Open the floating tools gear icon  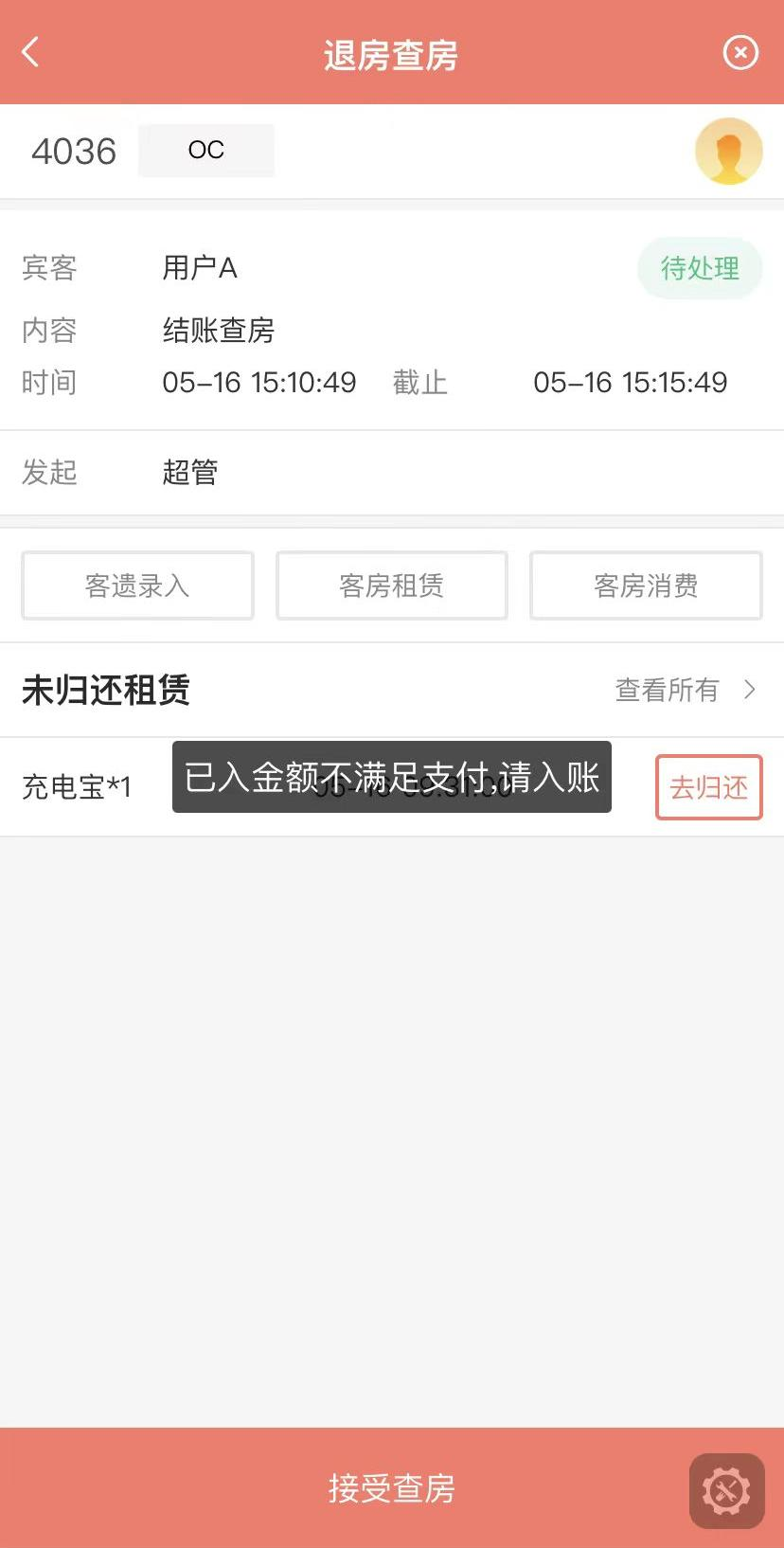point(726,1490)
